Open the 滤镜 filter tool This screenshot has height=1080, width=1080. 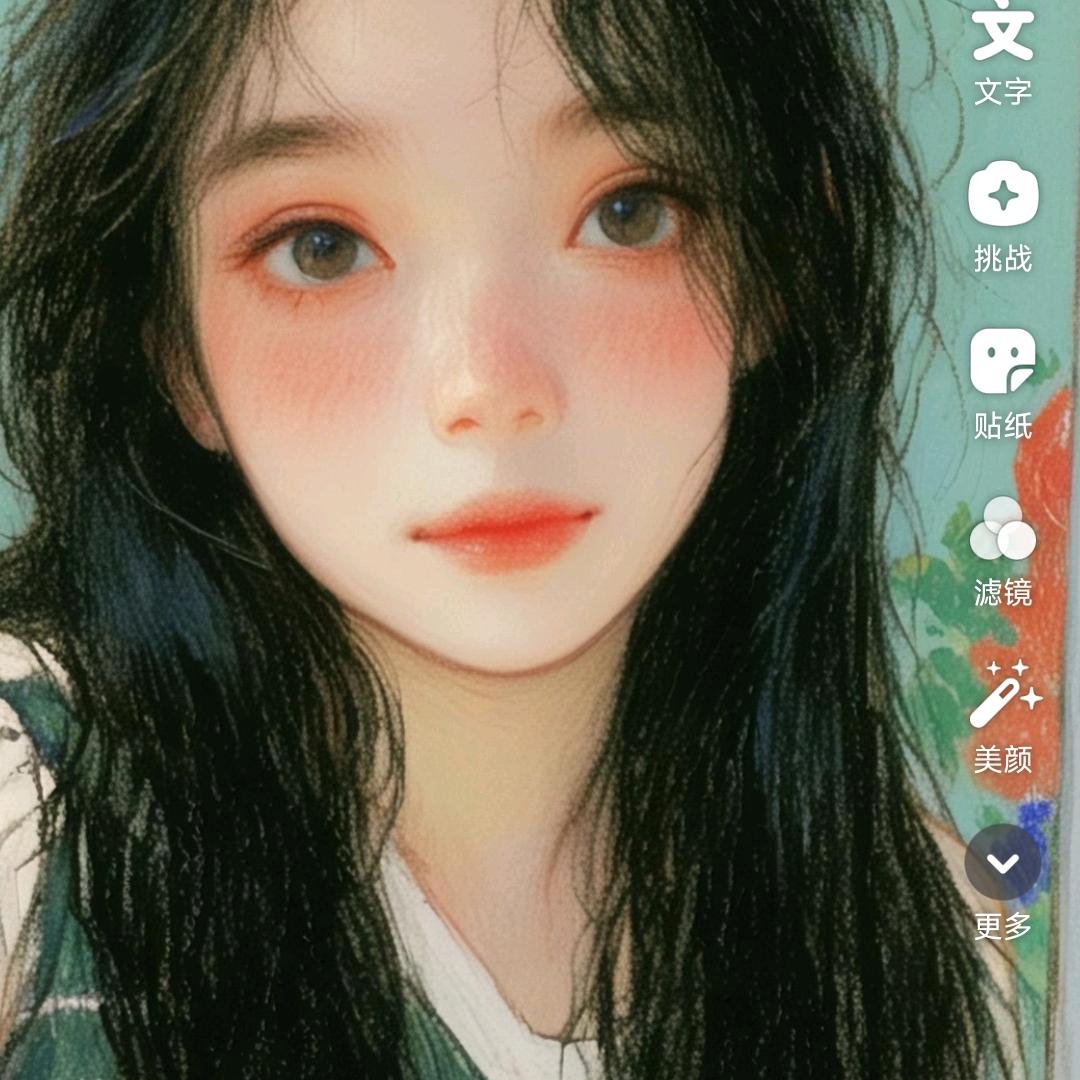pyautogui.click(x=1003, y=529)
